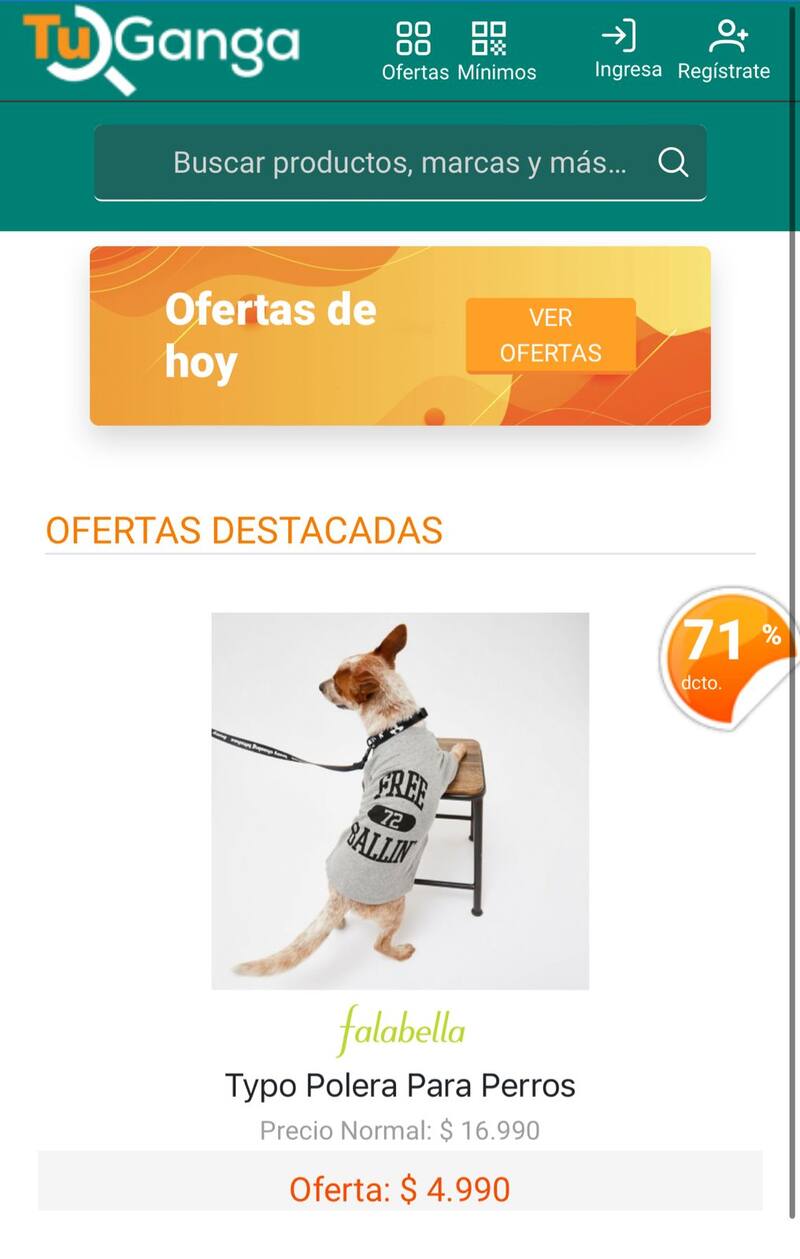Open the Typo Polera Para Perros product image
This screenshot has height=1259, width=800.
400,800
